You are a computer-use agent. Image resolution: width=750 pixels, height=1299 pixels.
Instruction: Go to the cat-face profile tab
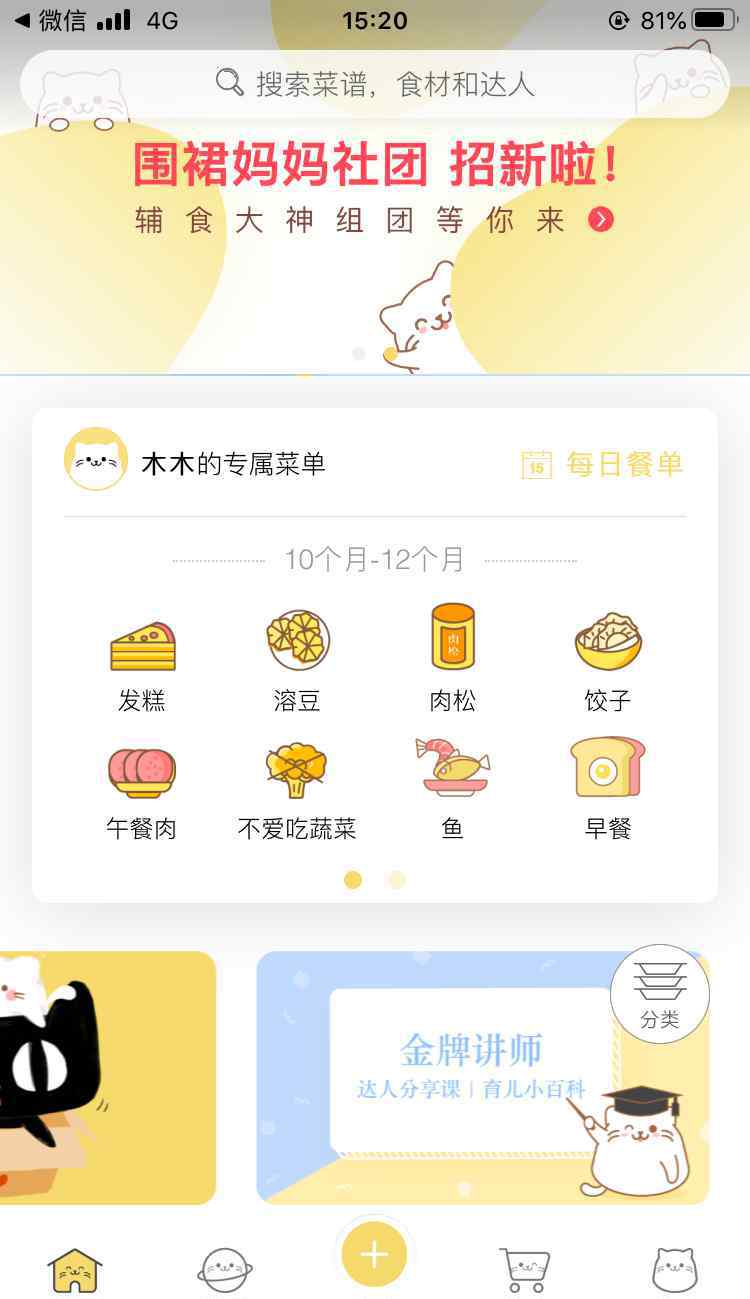tap(674, 1269)
